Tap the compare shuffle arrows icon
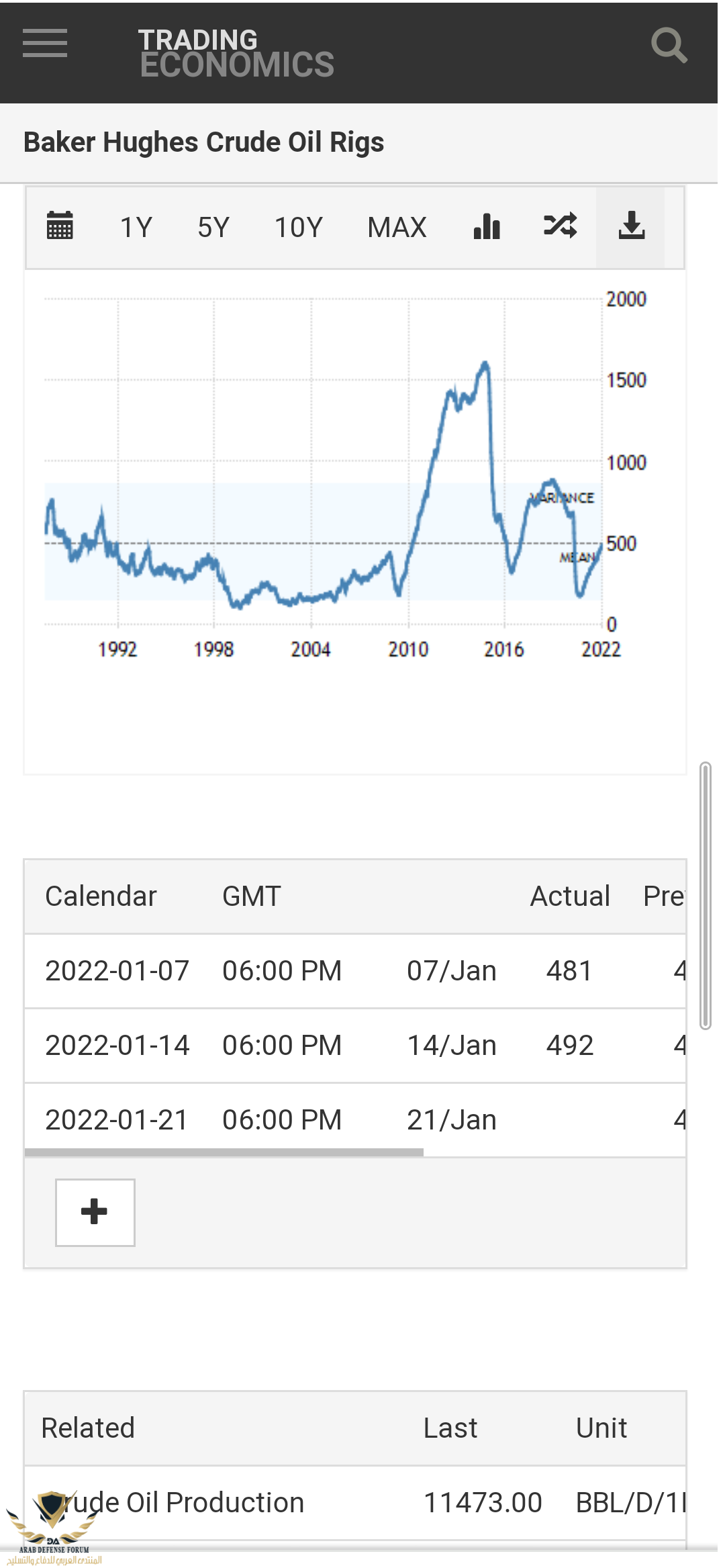 pyautogui.click(x=560, y=226)
